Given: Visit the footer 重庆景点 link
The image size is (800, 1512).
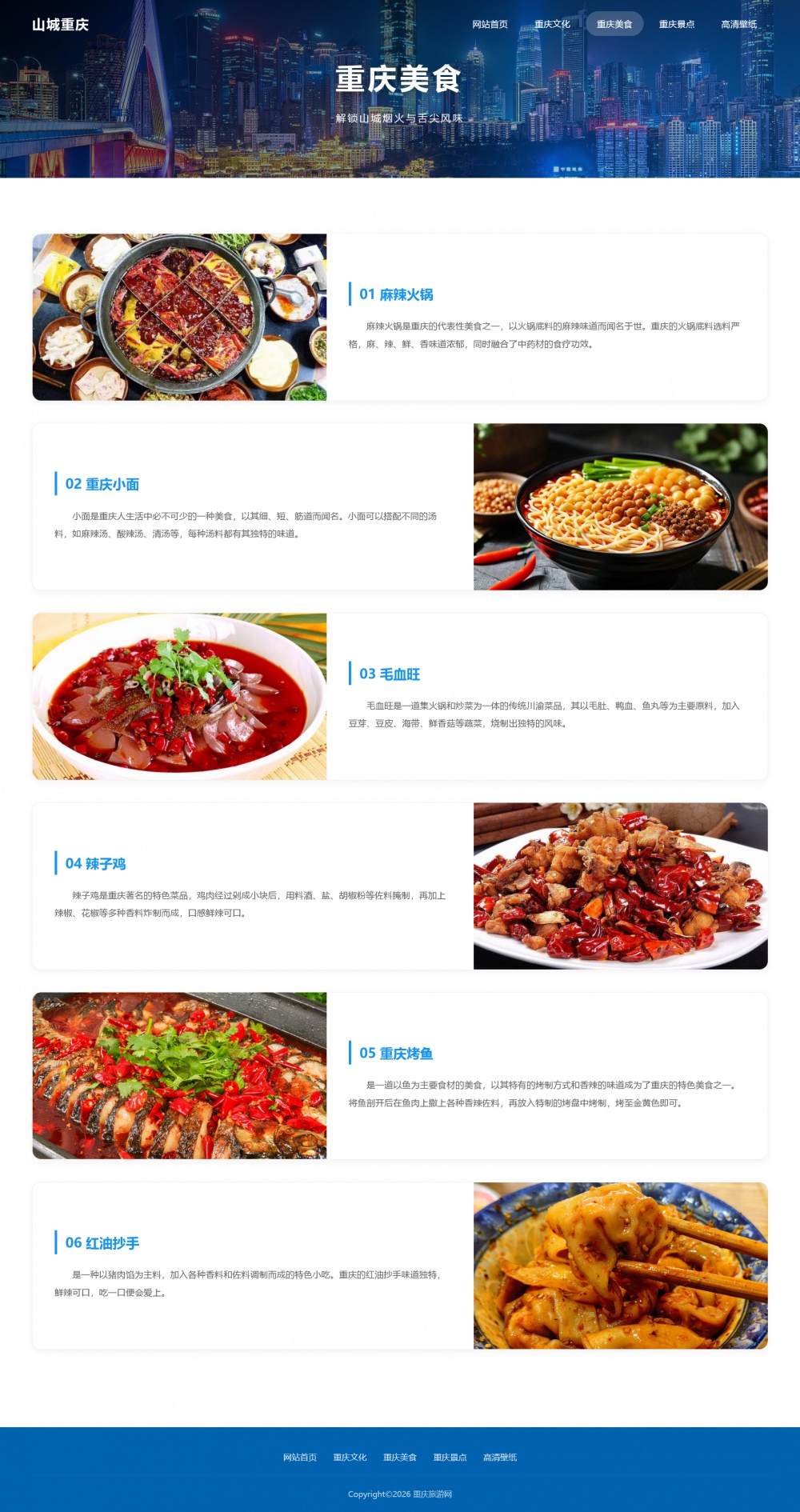Looking at the screenshot, I should tap(450, 1457).
